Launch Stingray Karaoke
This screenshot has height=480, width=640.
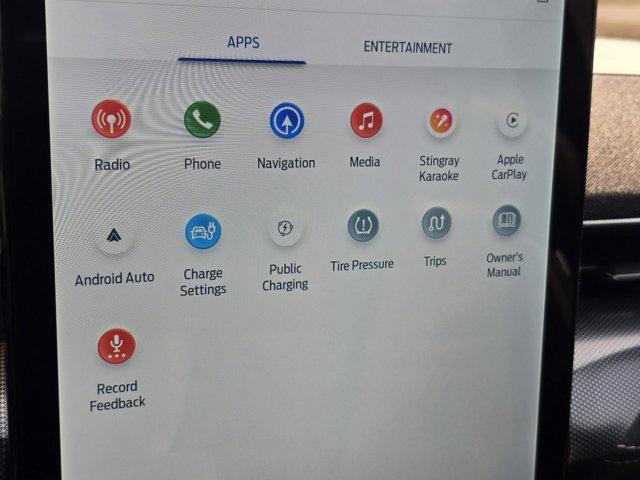tap(440, 122)
